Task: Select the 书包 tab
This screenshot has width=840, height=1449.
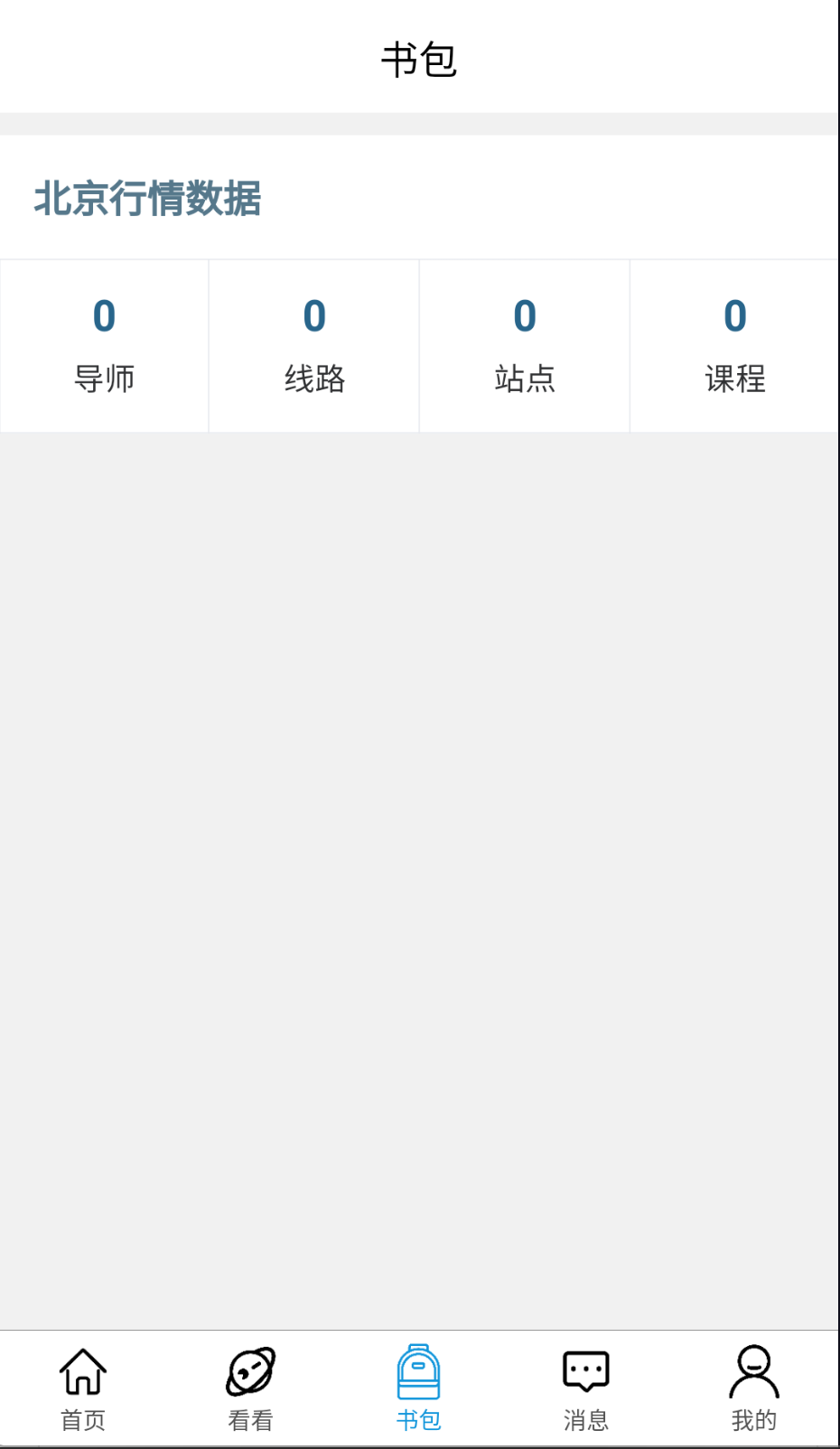Action: [x=419, y=1389]
